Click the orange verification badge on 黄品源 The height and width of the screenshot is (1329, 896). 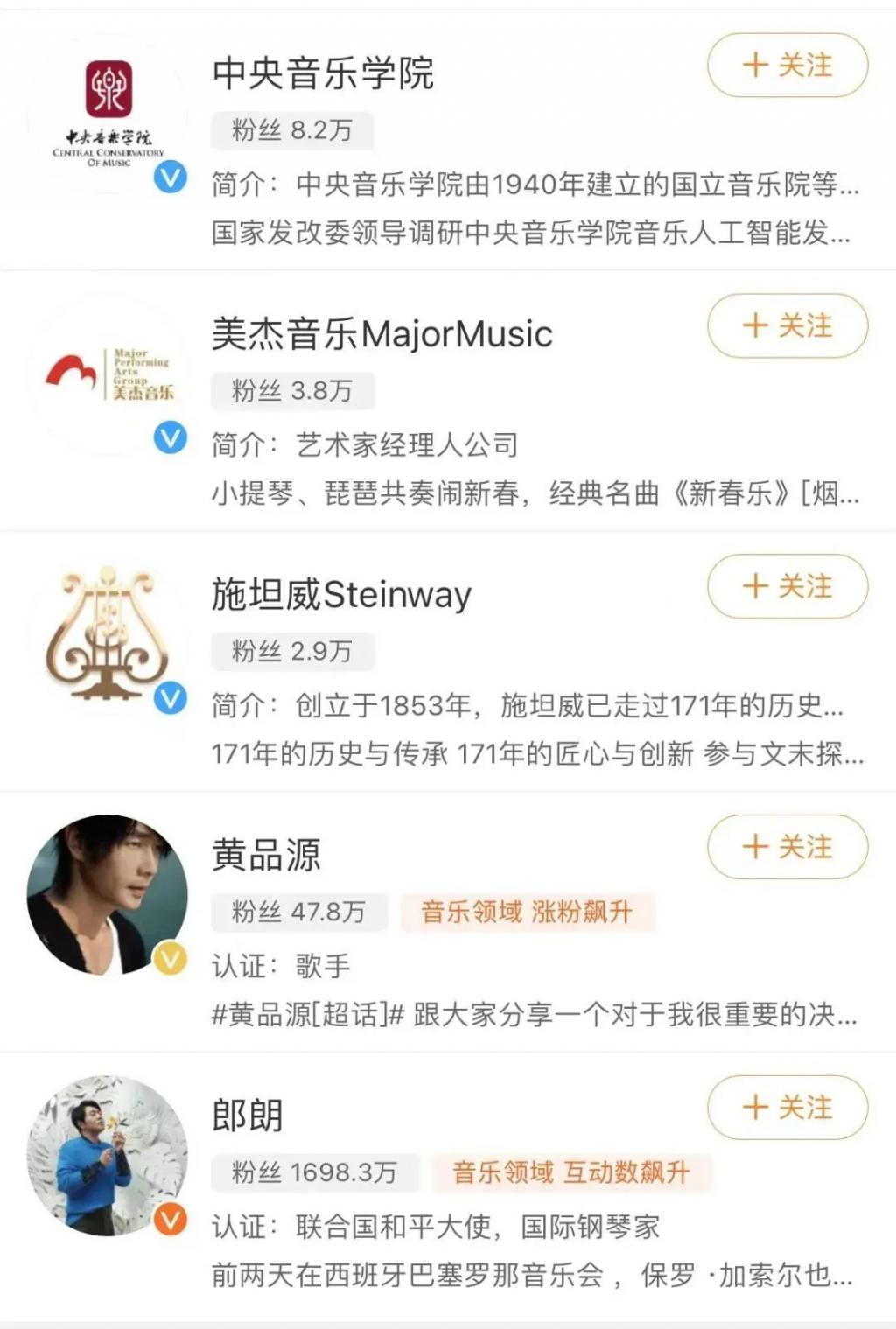(x=171, y=956)
